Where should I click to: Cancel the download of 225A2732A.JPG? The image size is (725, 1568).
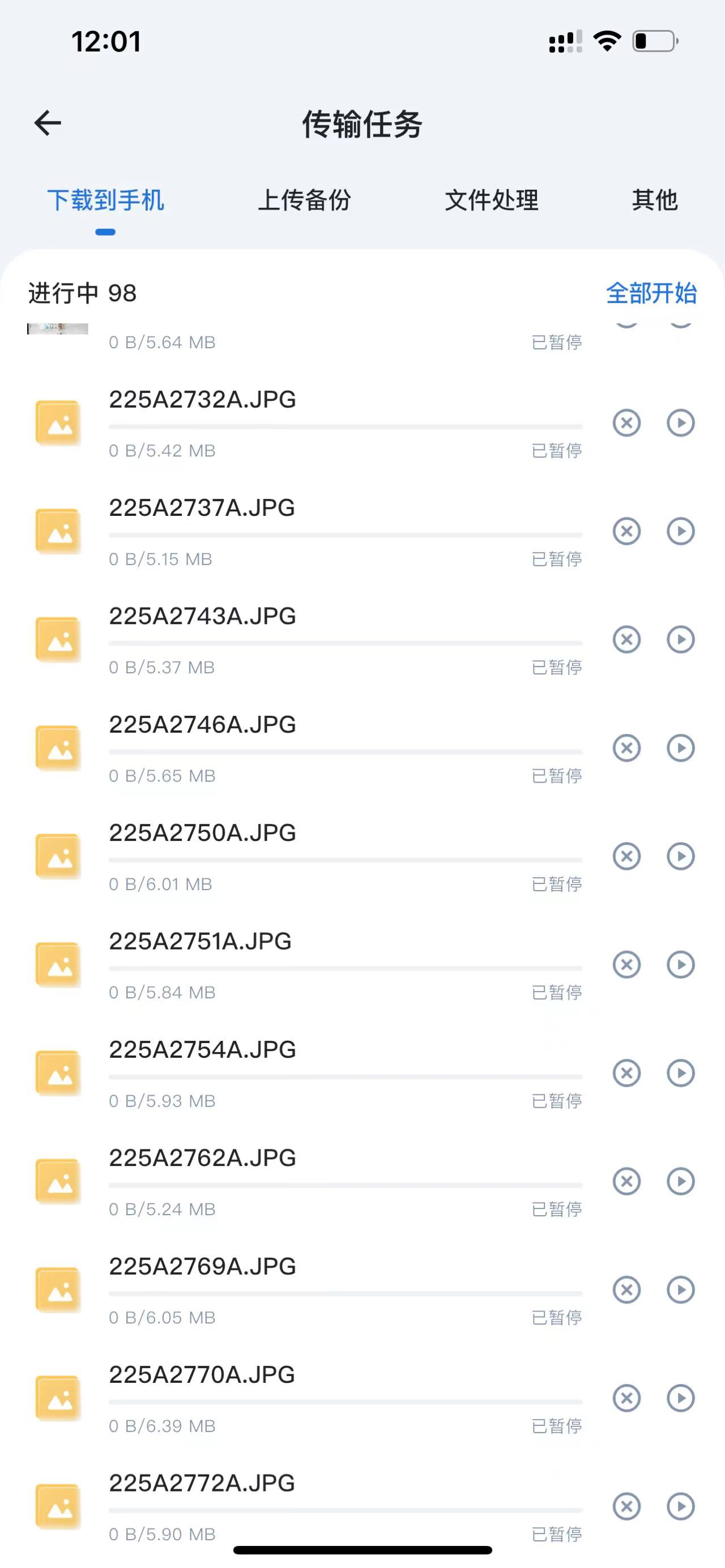626,423
